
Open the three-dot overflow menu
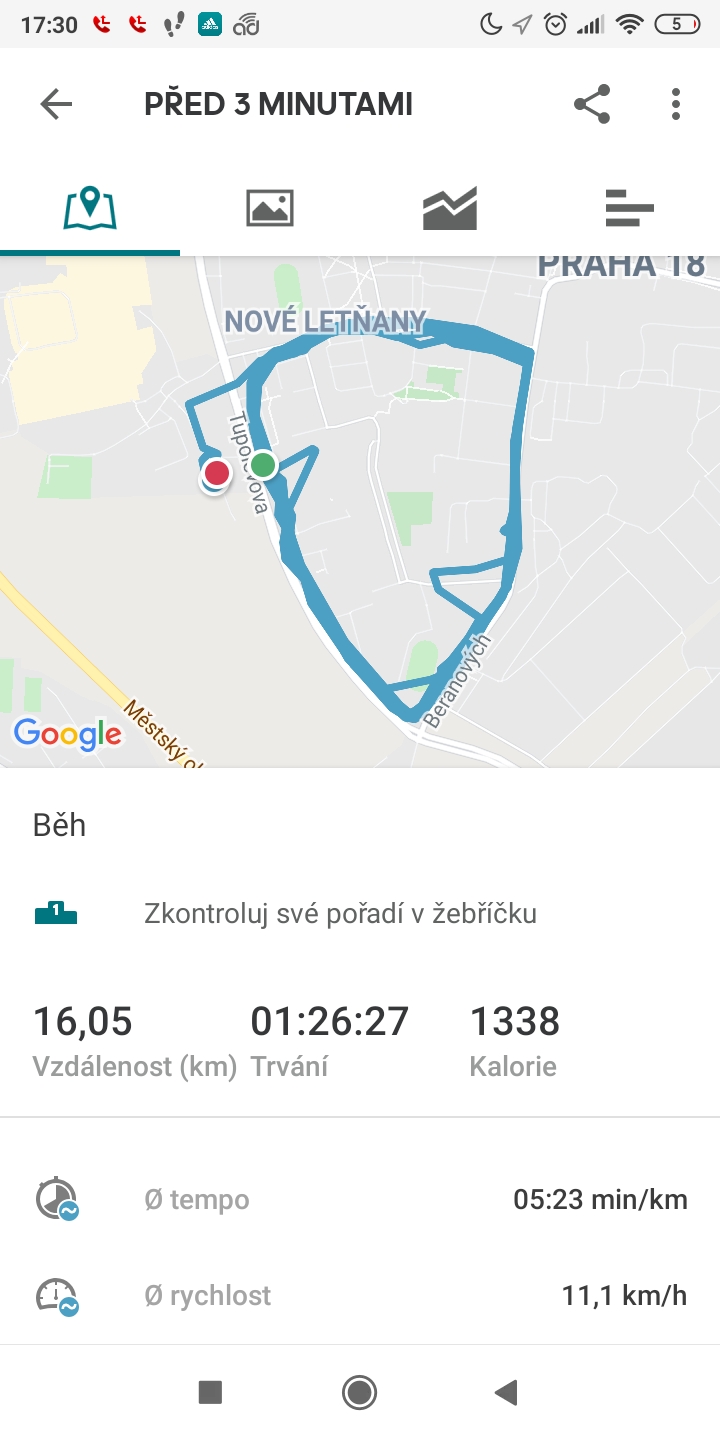pyautogui.click(x=676, y=104)
